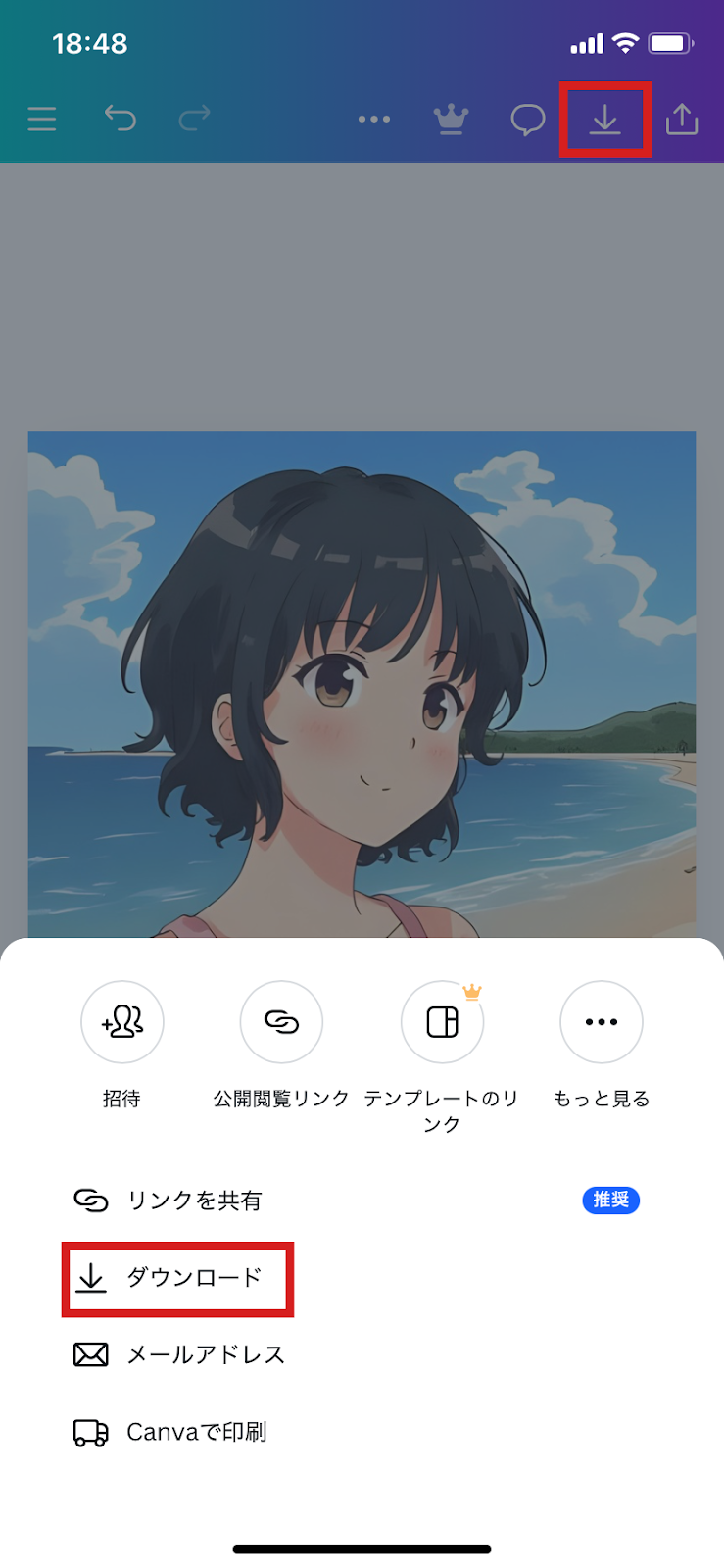Open the share icon in toolbar
The width and height of the screenshot is (724, 1568).
coord(682,120)
